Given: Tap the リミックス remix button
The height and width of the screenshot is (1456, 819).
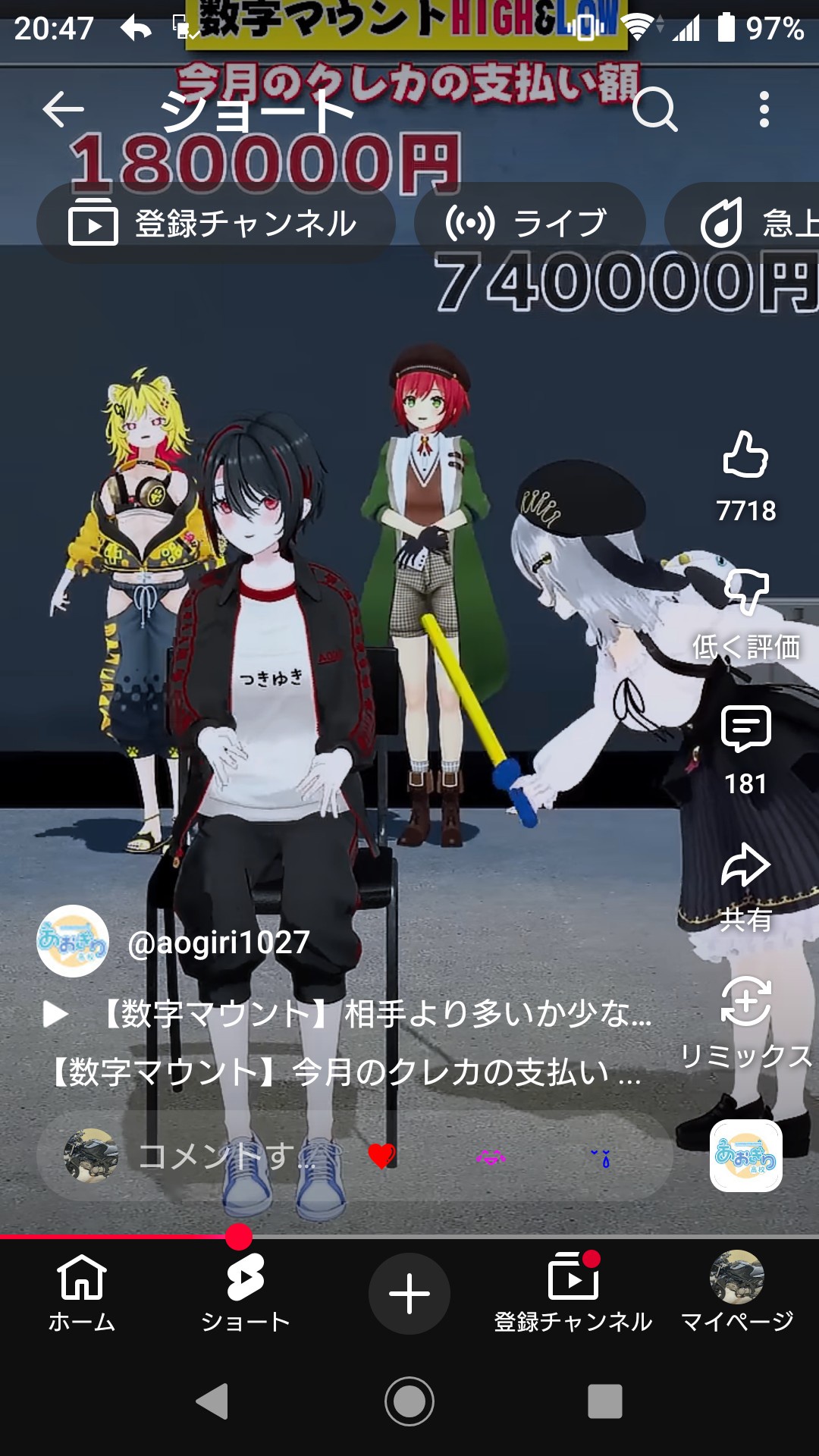Looking at the screenshot, I should click(x=745, y=1003).
